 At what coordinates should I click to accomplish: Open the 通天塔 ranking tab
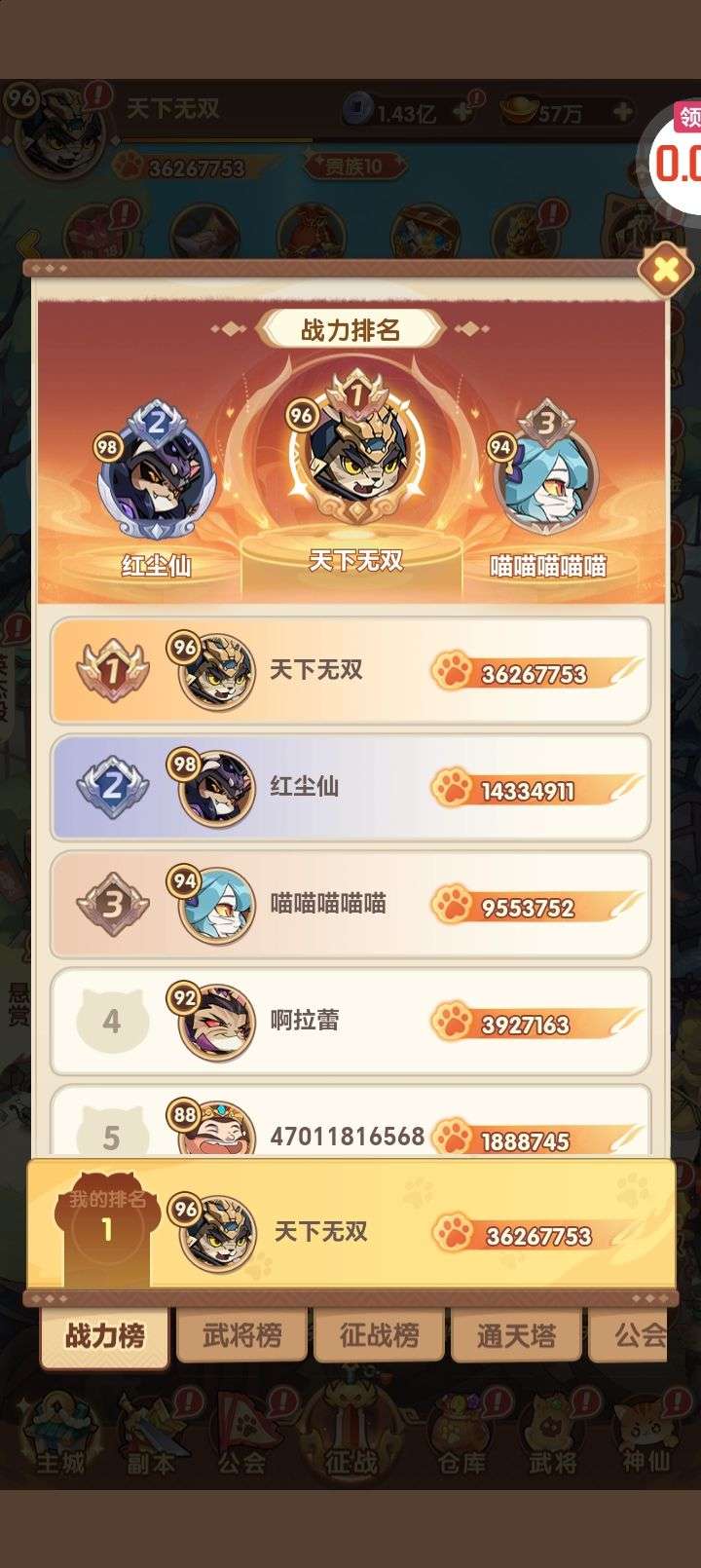tap(516, 1334)
